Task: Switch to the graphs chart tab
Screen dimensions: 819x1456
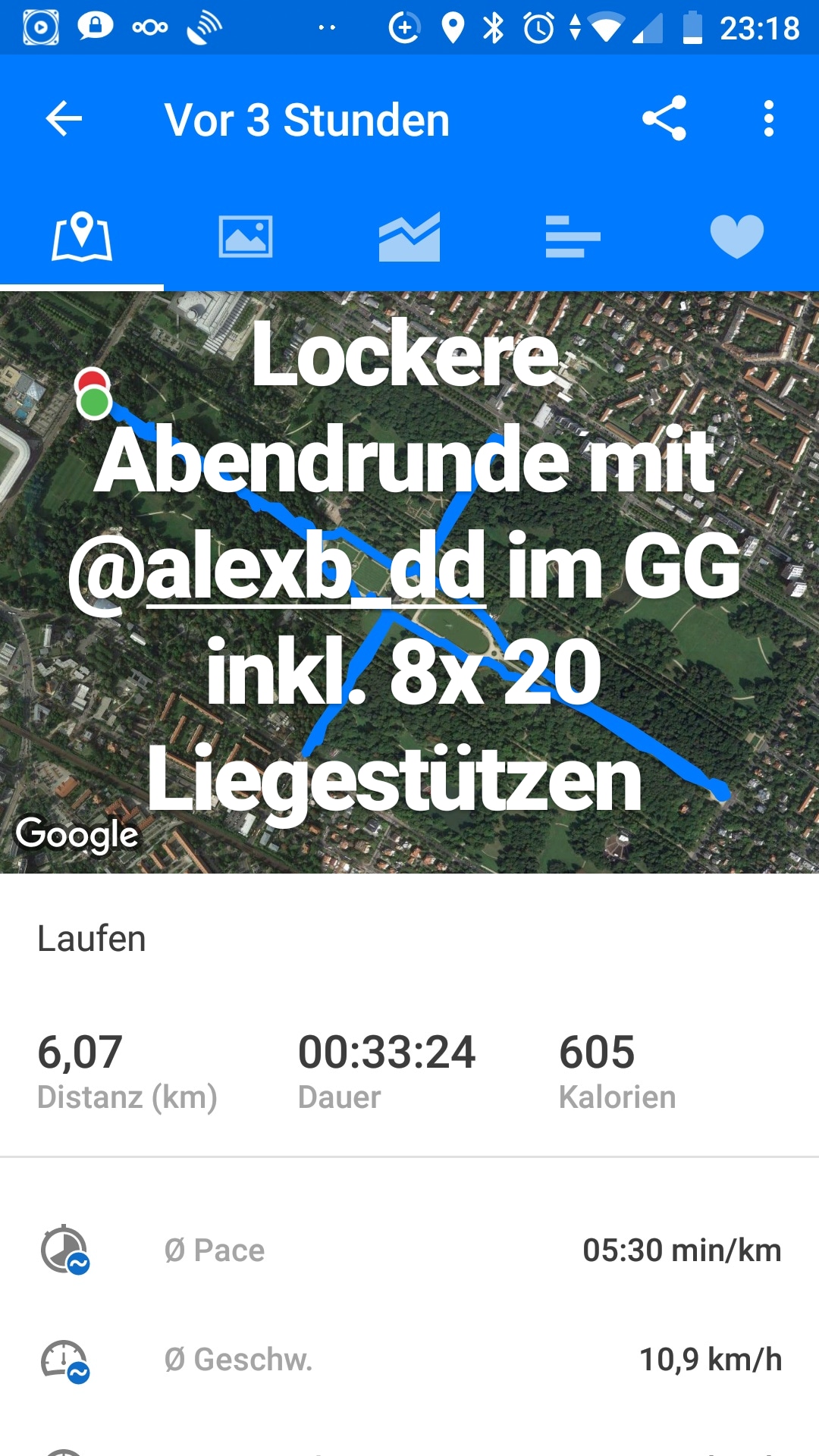Action: [409, 237]
